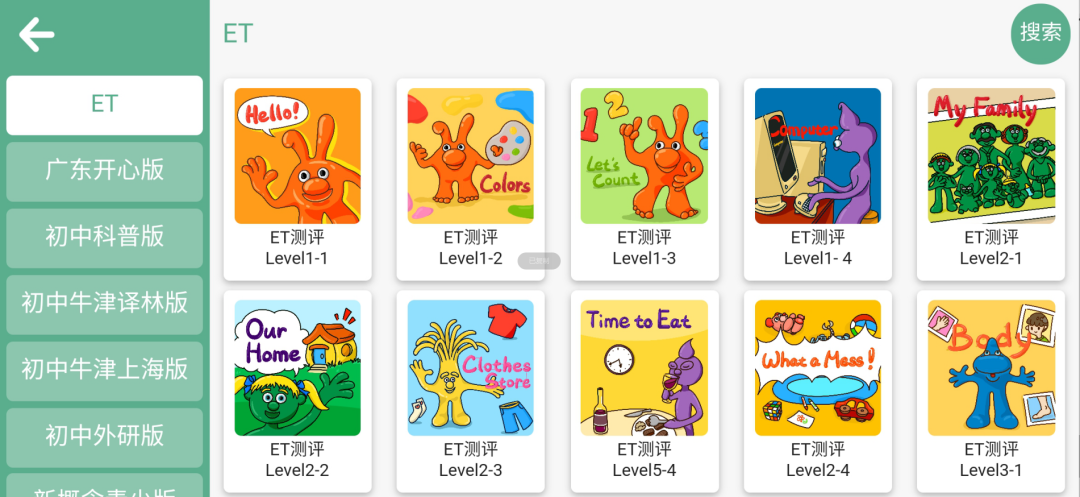Viewport: 1080px width, 497px height.
Task: Select 初中牛津译林版 in sidebar
Action: [x=104, y=303]
